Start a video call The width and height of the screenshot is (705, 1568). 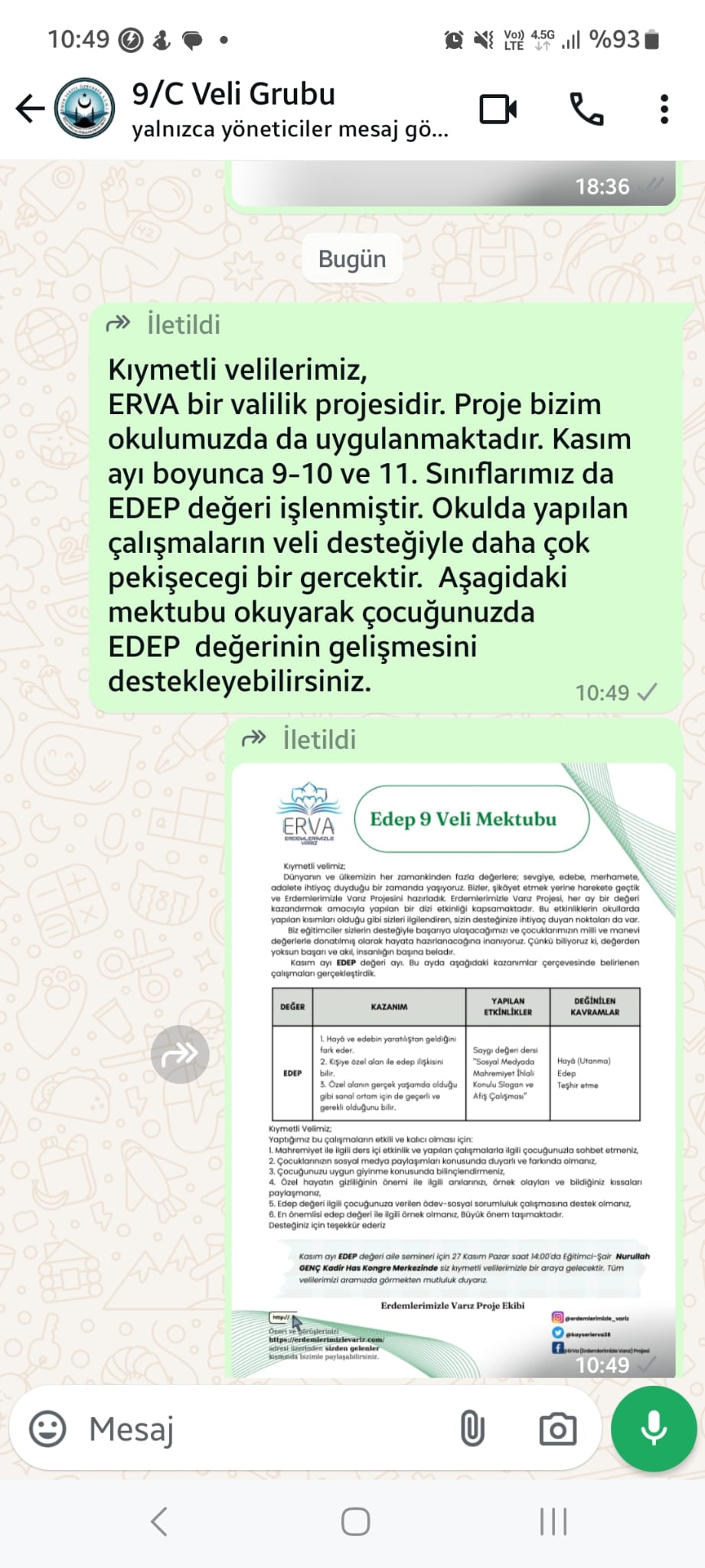coord(498,109)
